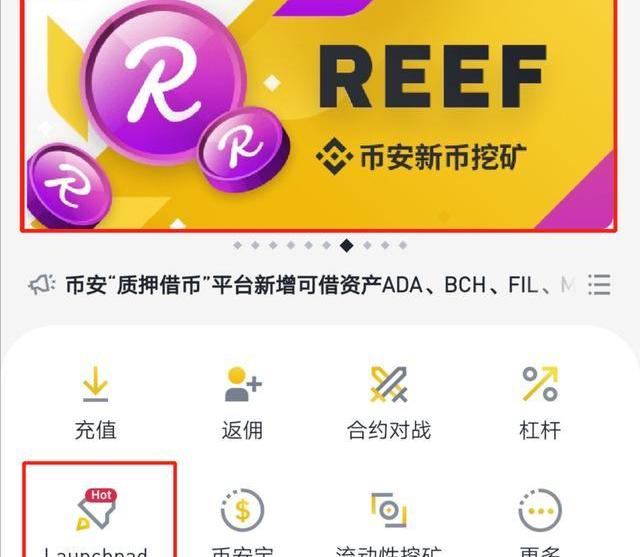Open 杠杆 margin trading
The image size is (640, 557).
[540, 403]
